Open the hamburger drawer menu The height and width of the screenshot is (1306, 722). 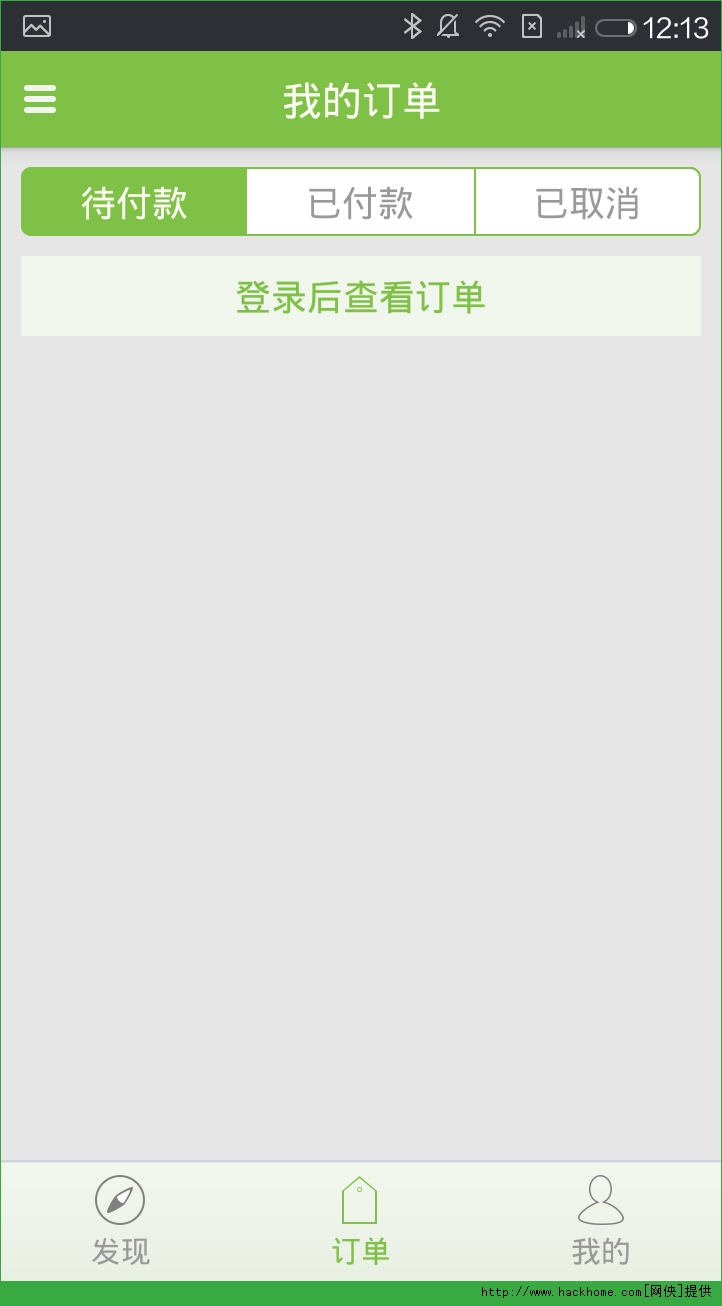[40, 99]
